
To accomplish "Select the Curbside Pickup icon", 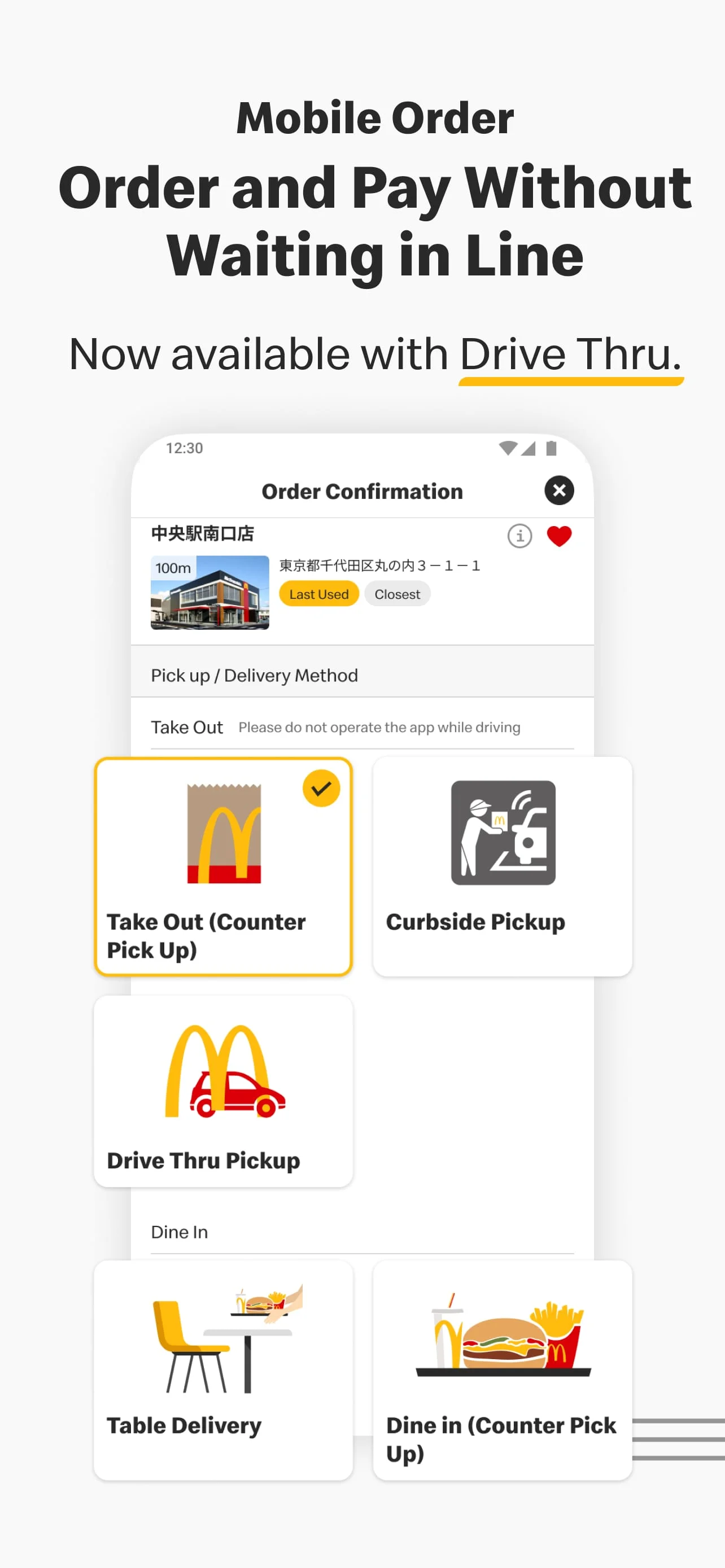I will pos(501,833).
